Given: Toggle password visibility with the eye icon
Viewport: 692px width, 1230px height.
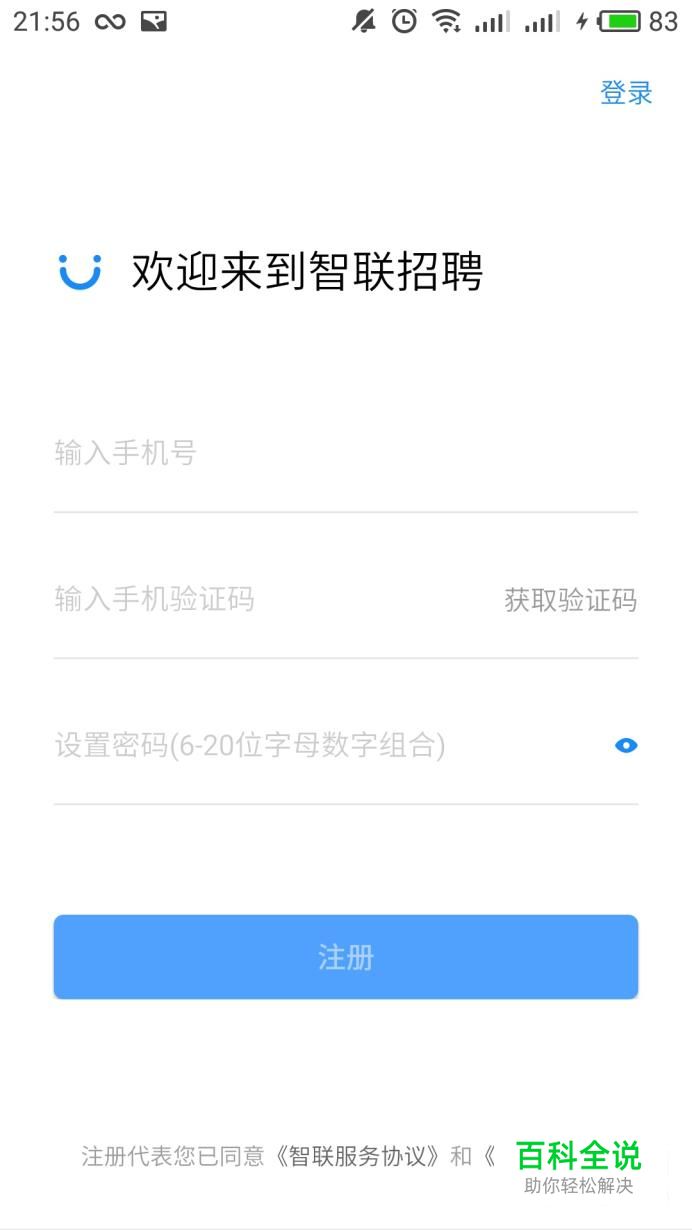Looking at the screenshot, I should pos(626,746).
